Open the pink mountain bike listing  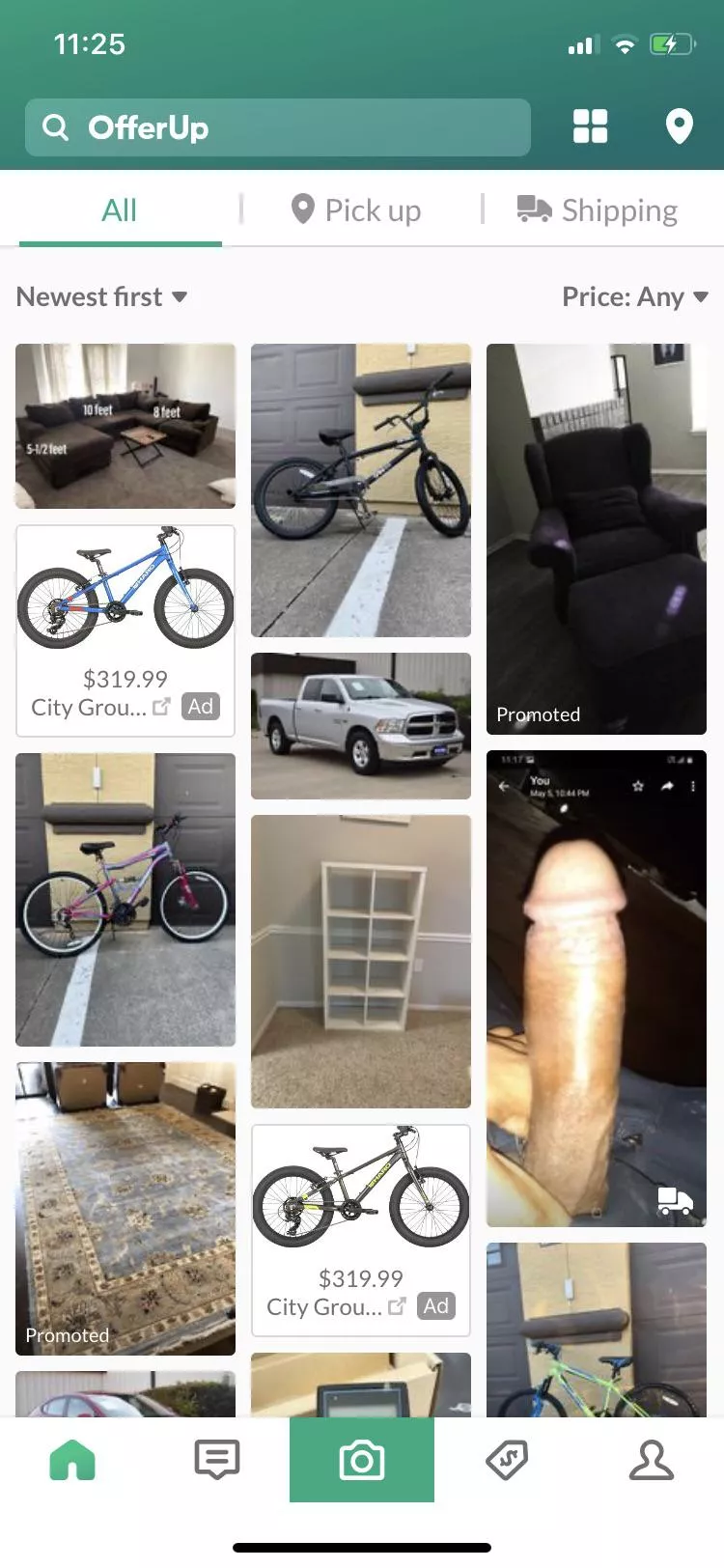point(125,899)
